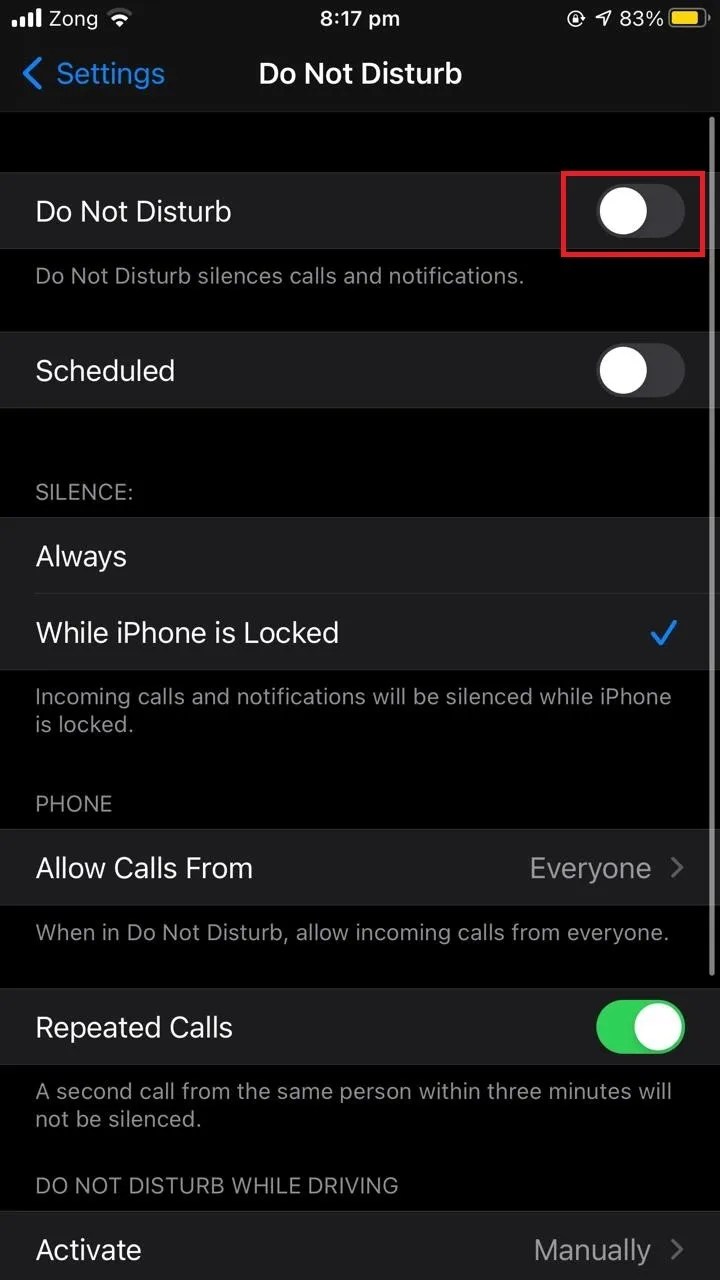The height and width of the screenshot is (1280, 720).
Task: Tap the 8:17 pm clock display
Action: pos(360,18)
